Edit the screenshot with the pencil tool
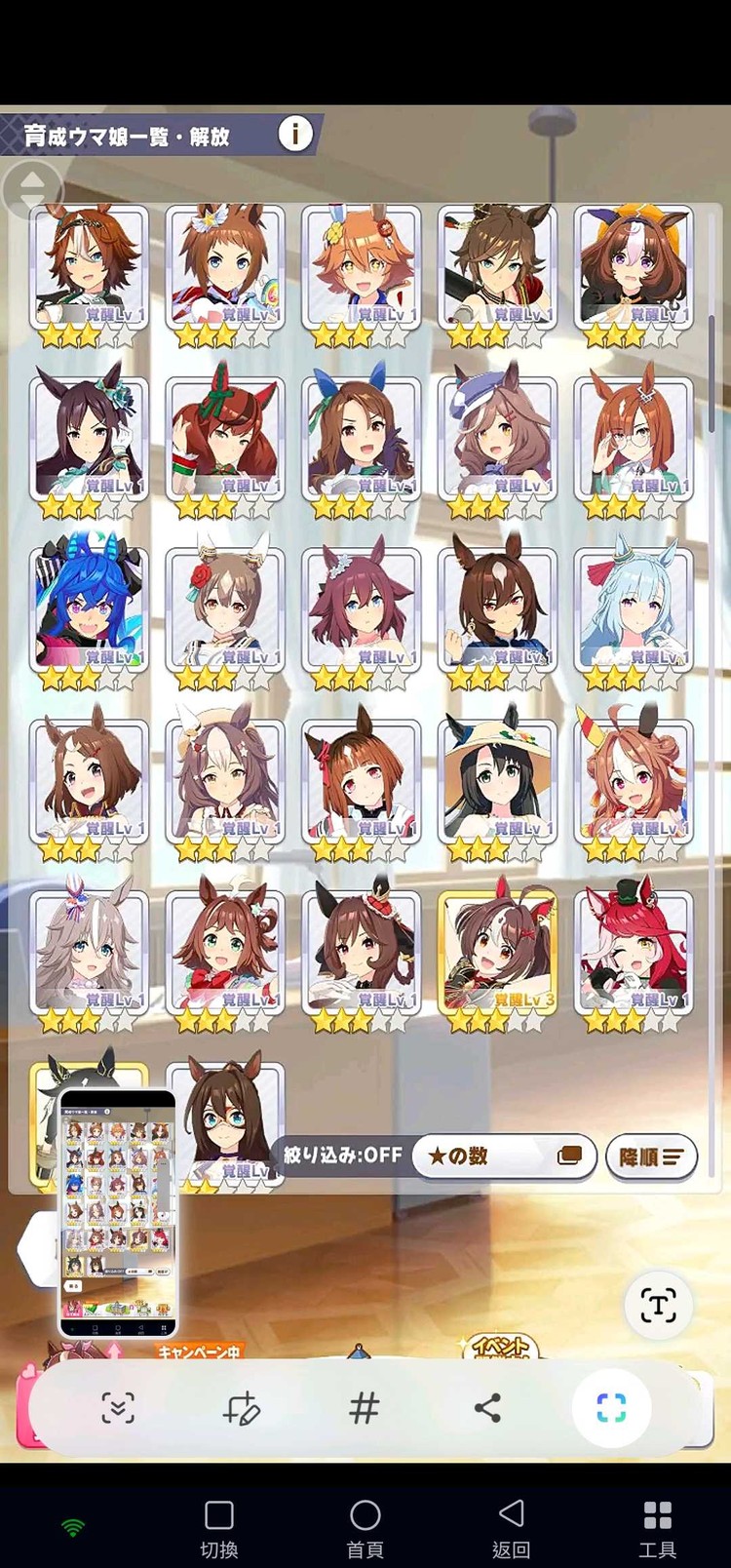The height and width of the screenshot is (1568, 731). point(241,1408)
